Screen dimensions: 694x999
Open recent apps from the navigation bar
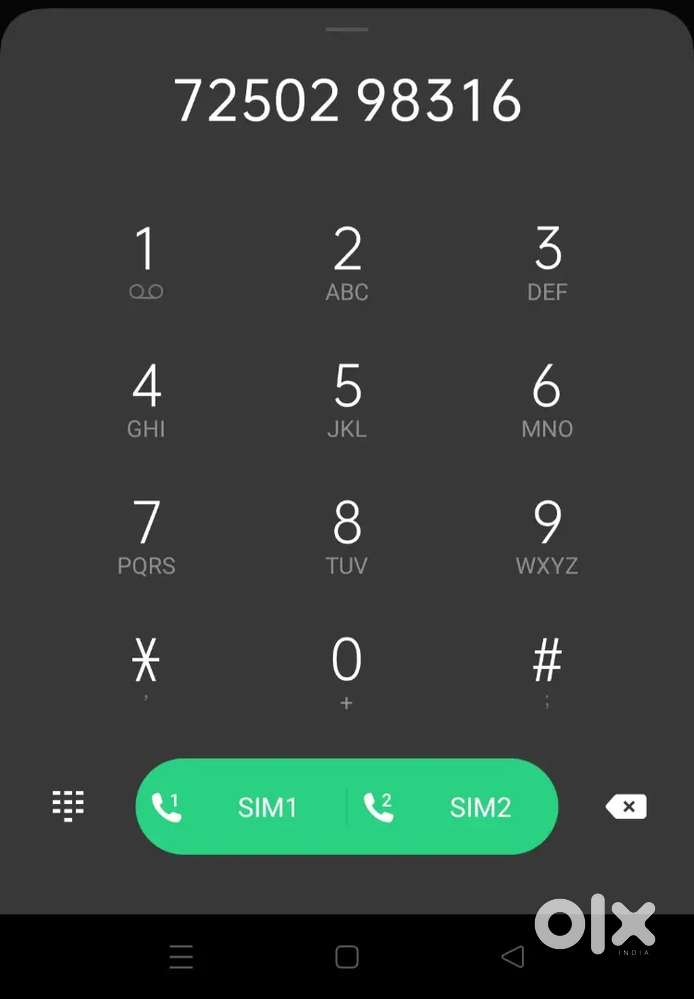[181, 957]
